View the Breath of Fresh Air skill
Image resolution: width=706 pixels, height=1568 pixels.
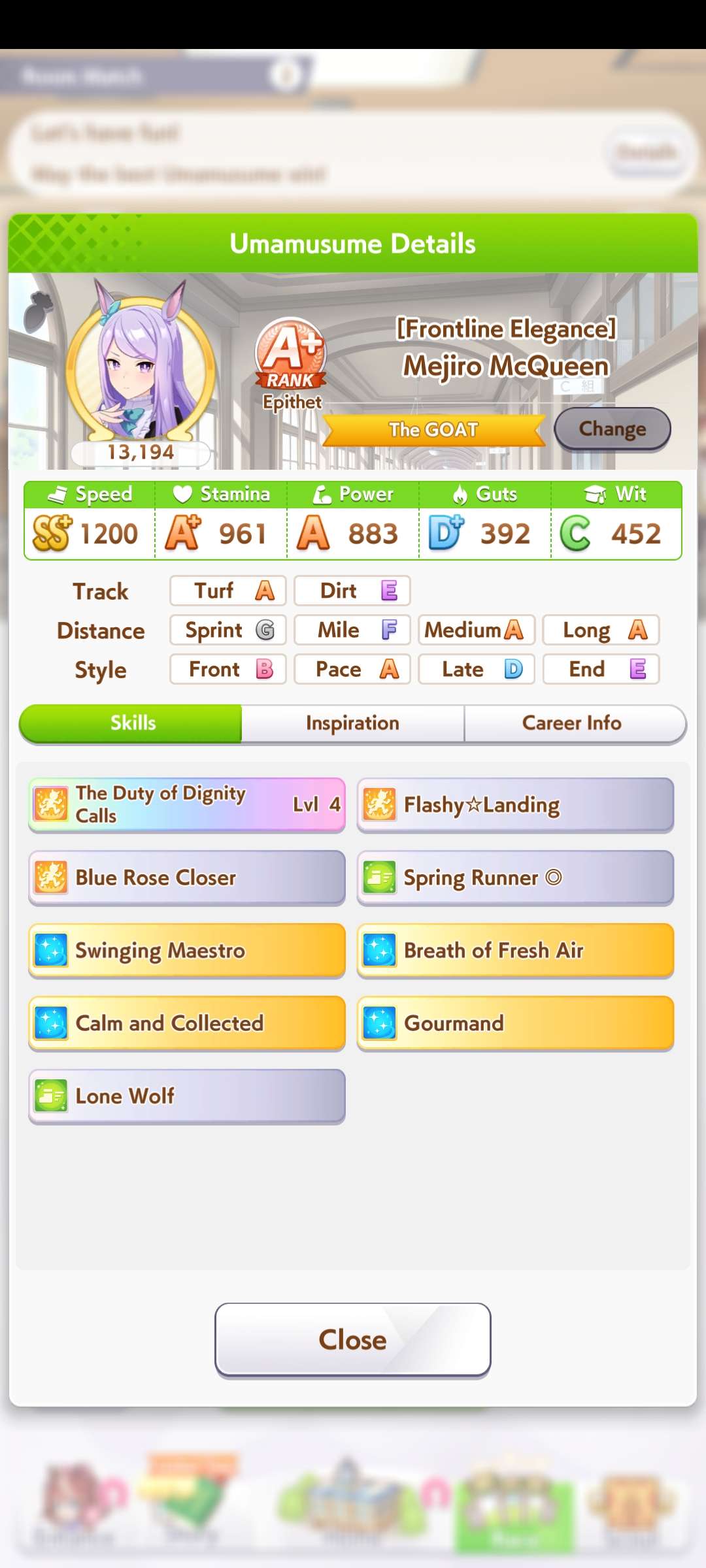tap(516, 951)
